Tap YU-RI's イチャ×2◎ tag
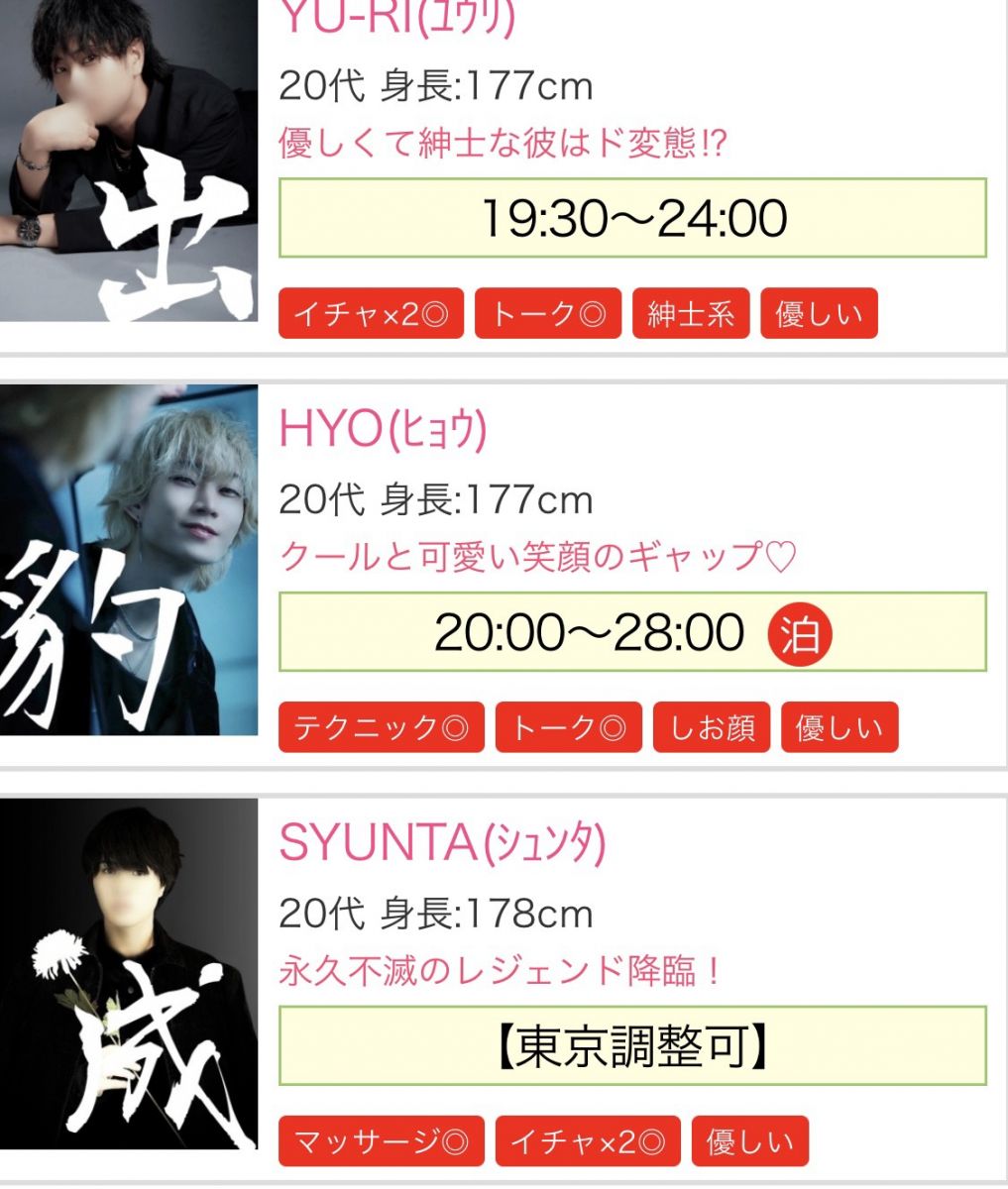Image resolution: width=1008 pixels, height=1189 pixels. [371, 314]
